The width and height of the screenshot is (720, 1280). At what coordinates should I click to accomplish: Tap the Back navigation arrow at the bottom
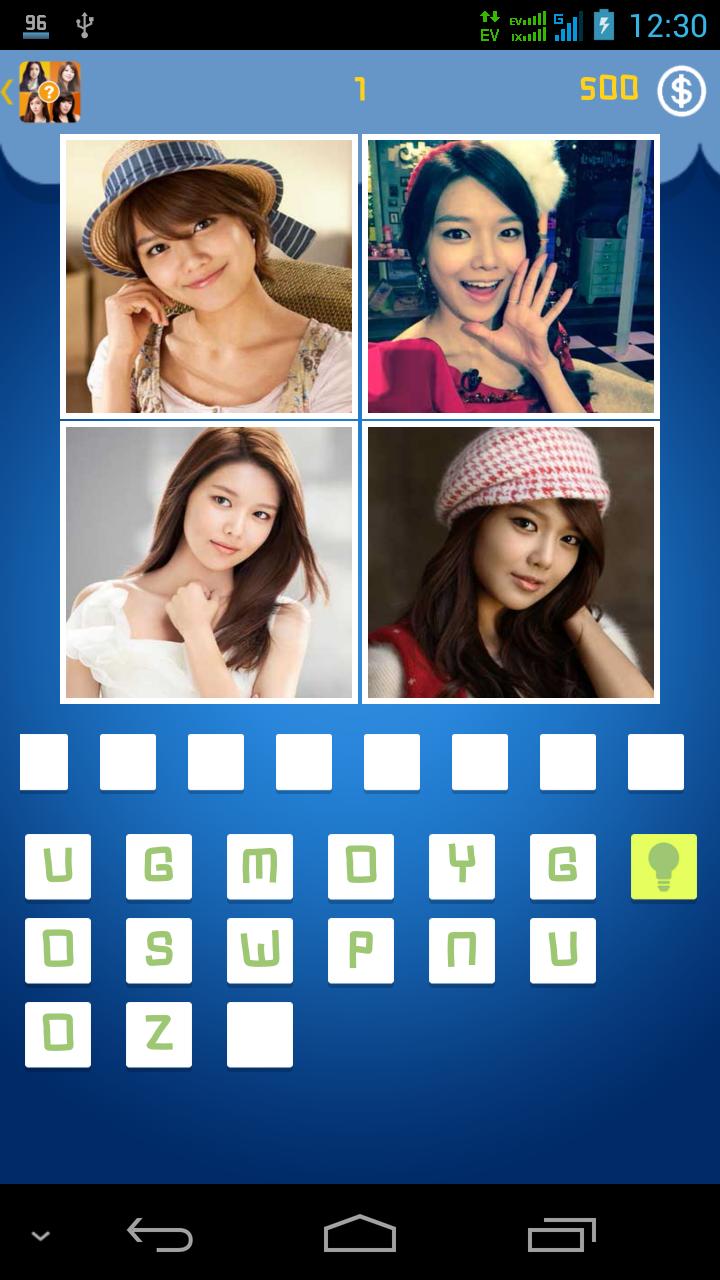(x=160, y=1235)
